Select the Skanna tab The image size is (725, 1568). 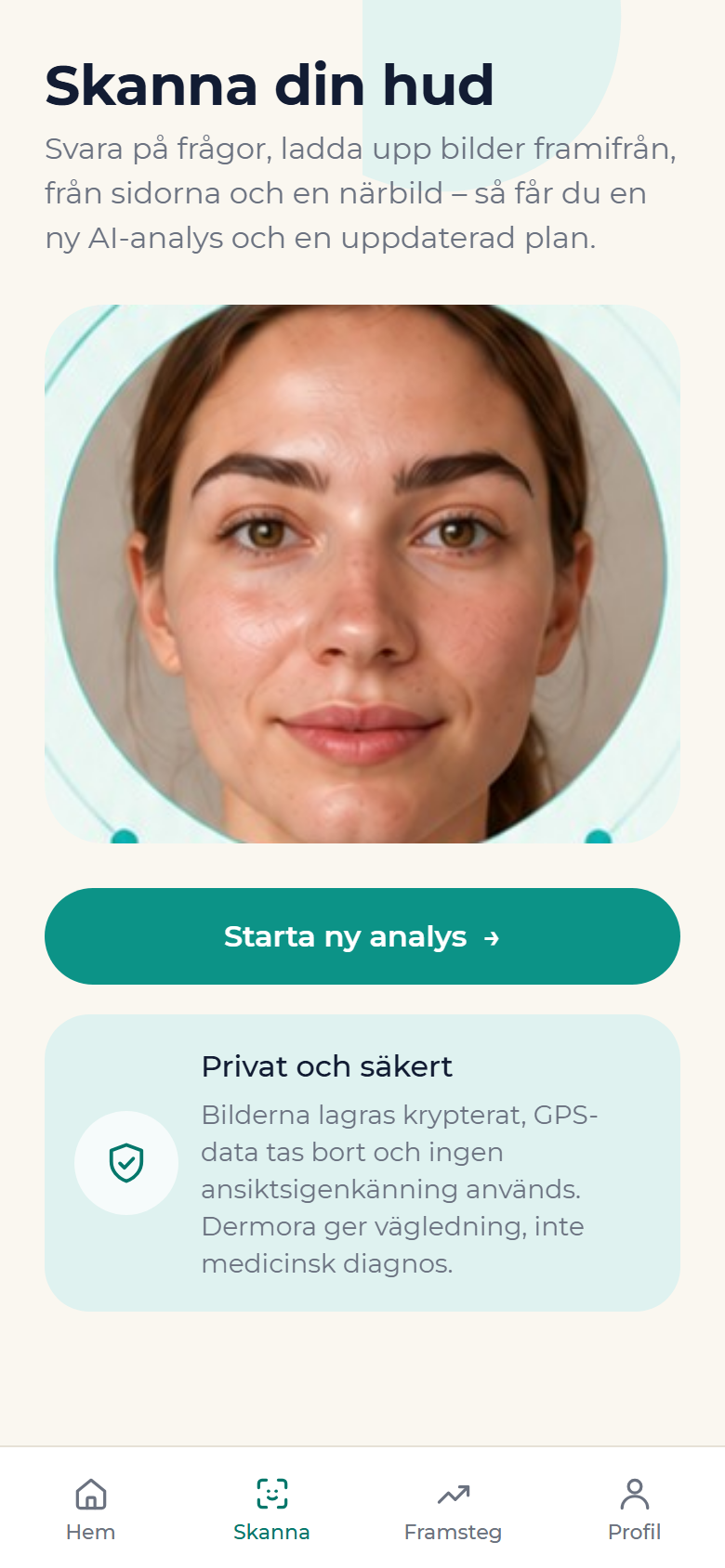(271, 1509)
